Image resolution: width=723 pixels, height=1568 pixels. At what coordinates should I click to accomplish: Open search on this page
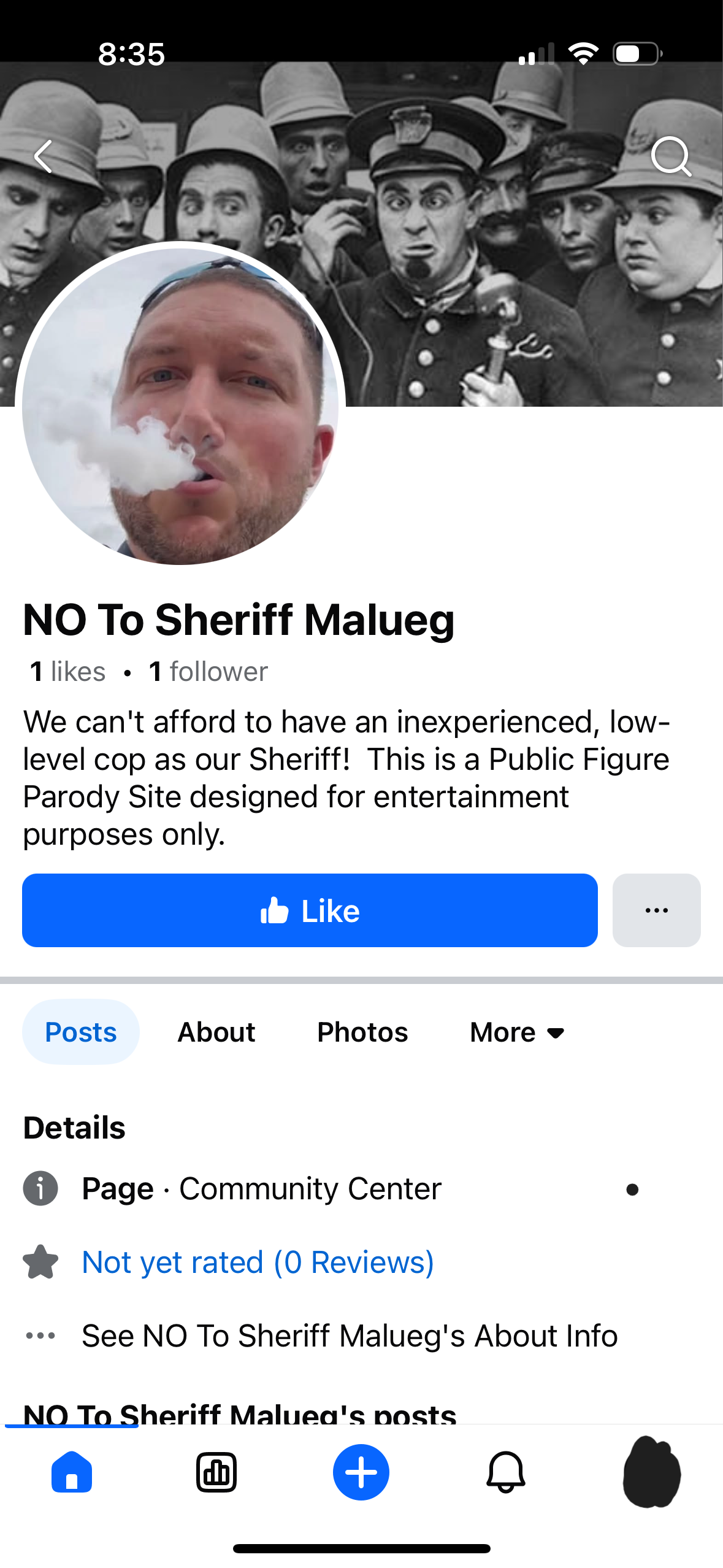[x=670, y=156]
